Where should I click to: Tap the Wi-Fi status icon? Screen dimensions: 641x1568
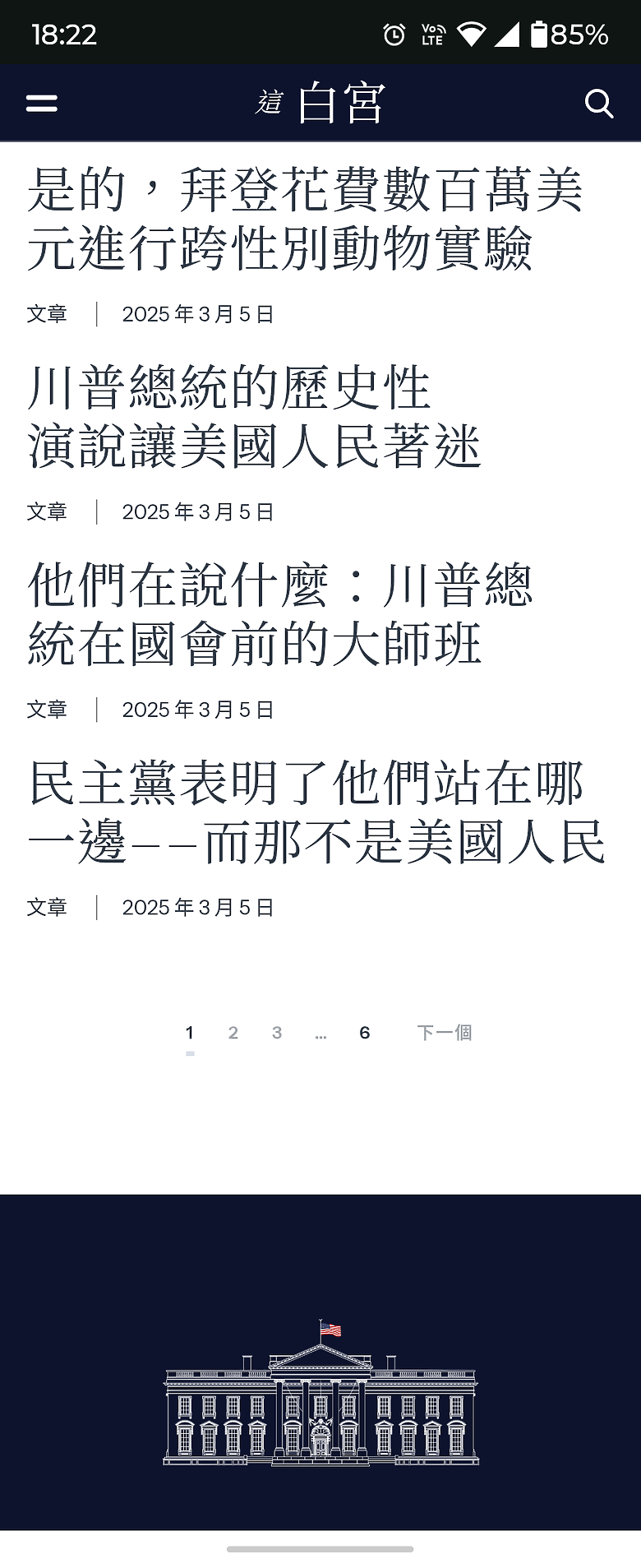[471, 33]
